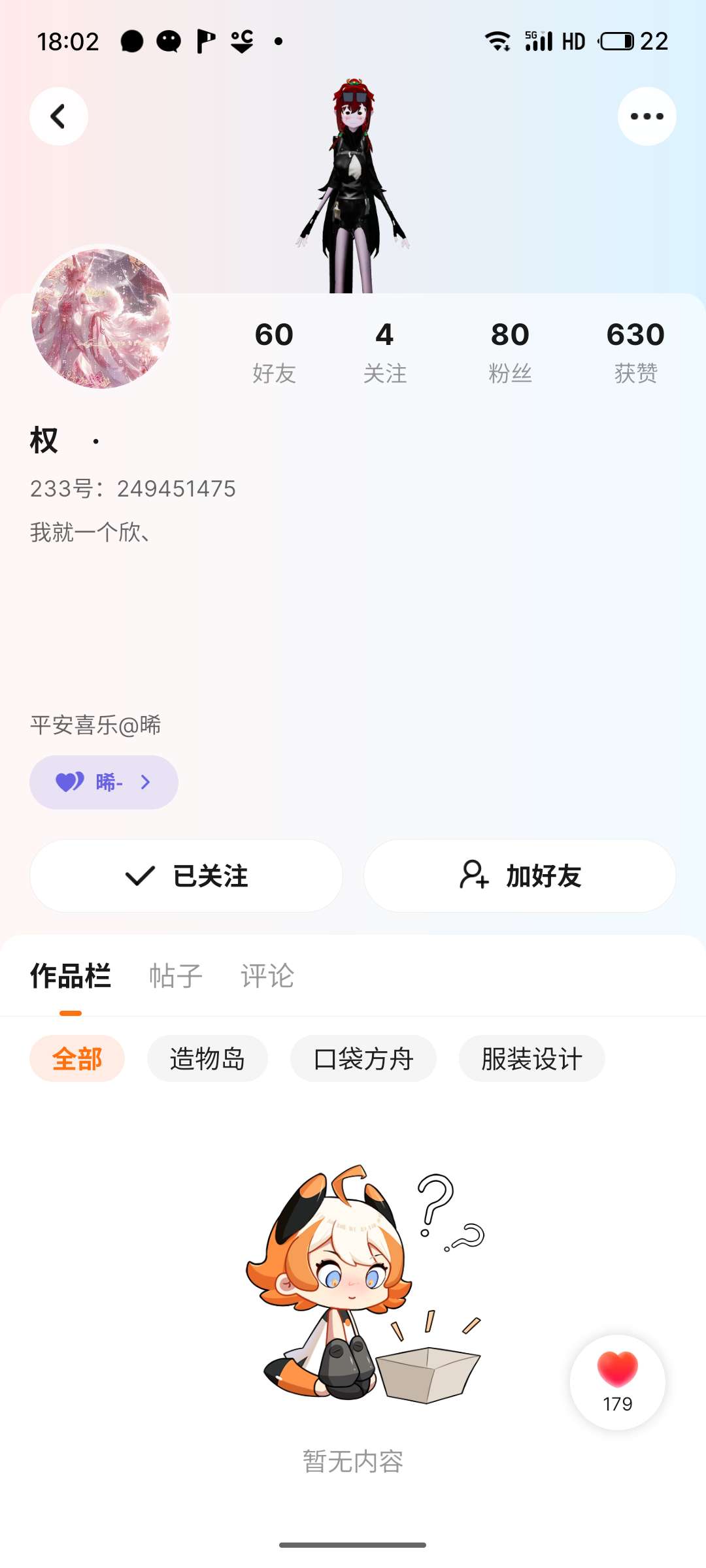The width and height of the screenshot is (706, 1568).
Task: Tap 已关注 to unfollow this user
Action: [x=186, y=875]
